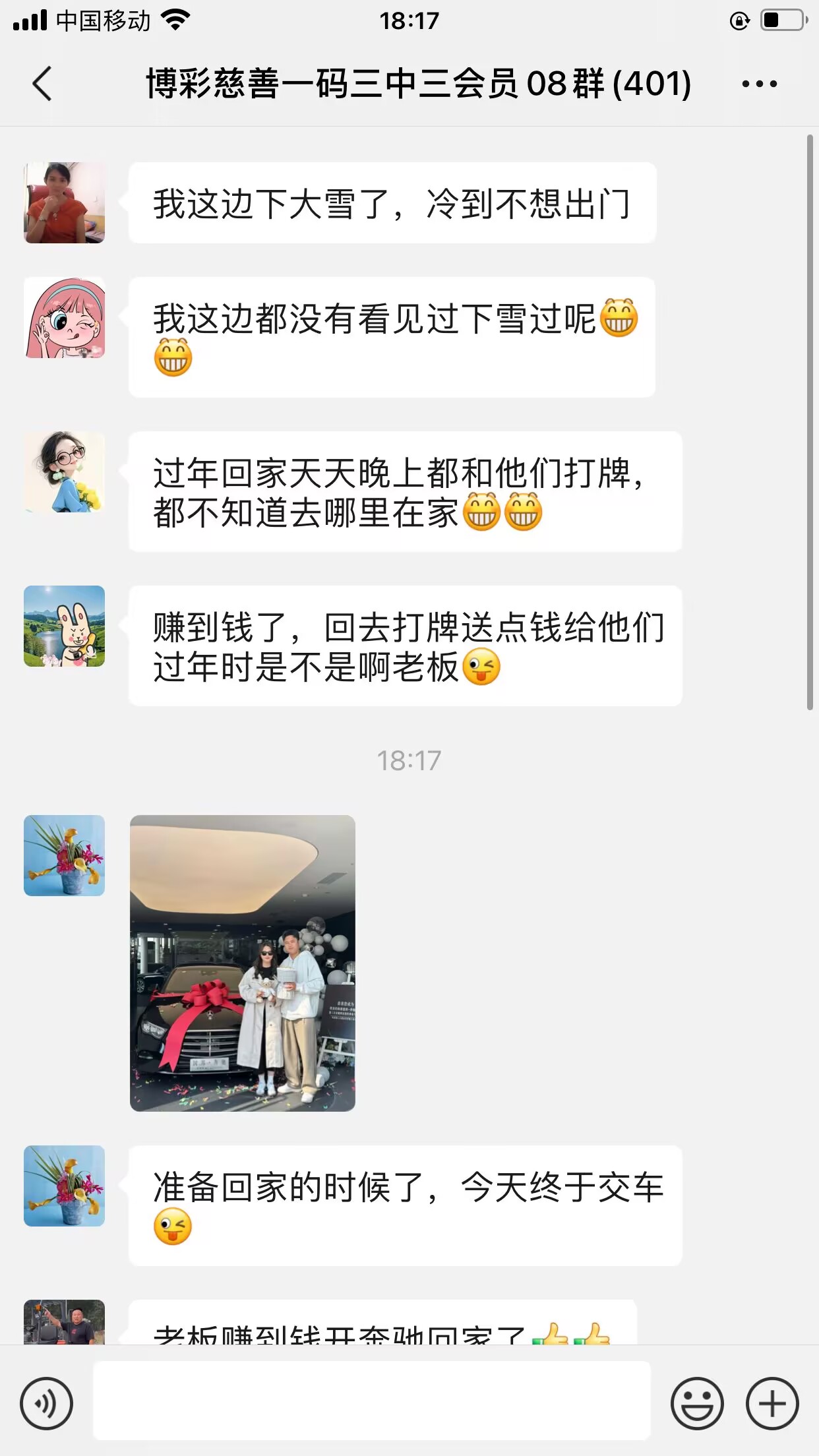Open the pink-haired cartoon avatar profile
The height and width of the screenshot is (1456, 819).
[65, 318]
